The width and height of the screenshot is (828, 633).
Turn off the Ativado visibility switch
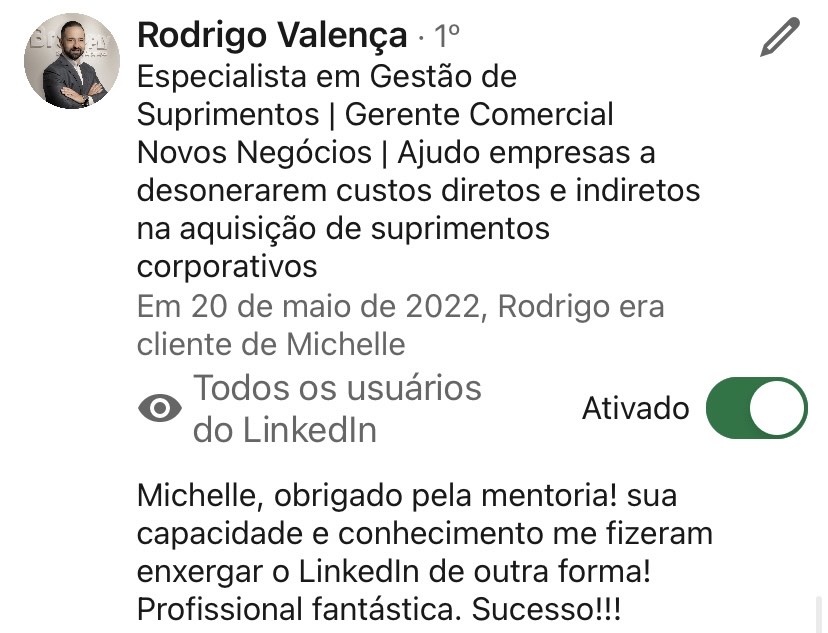(756, 408)
